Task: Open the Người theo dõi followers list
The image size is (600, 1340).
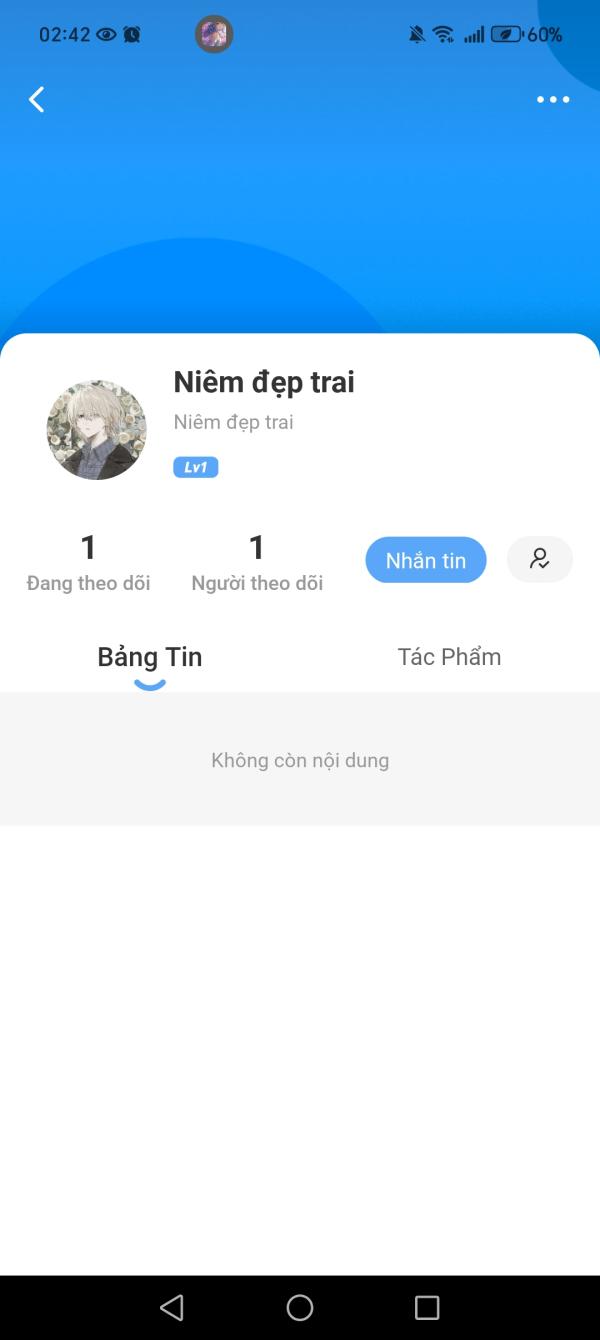Action: tap(257, 562)
